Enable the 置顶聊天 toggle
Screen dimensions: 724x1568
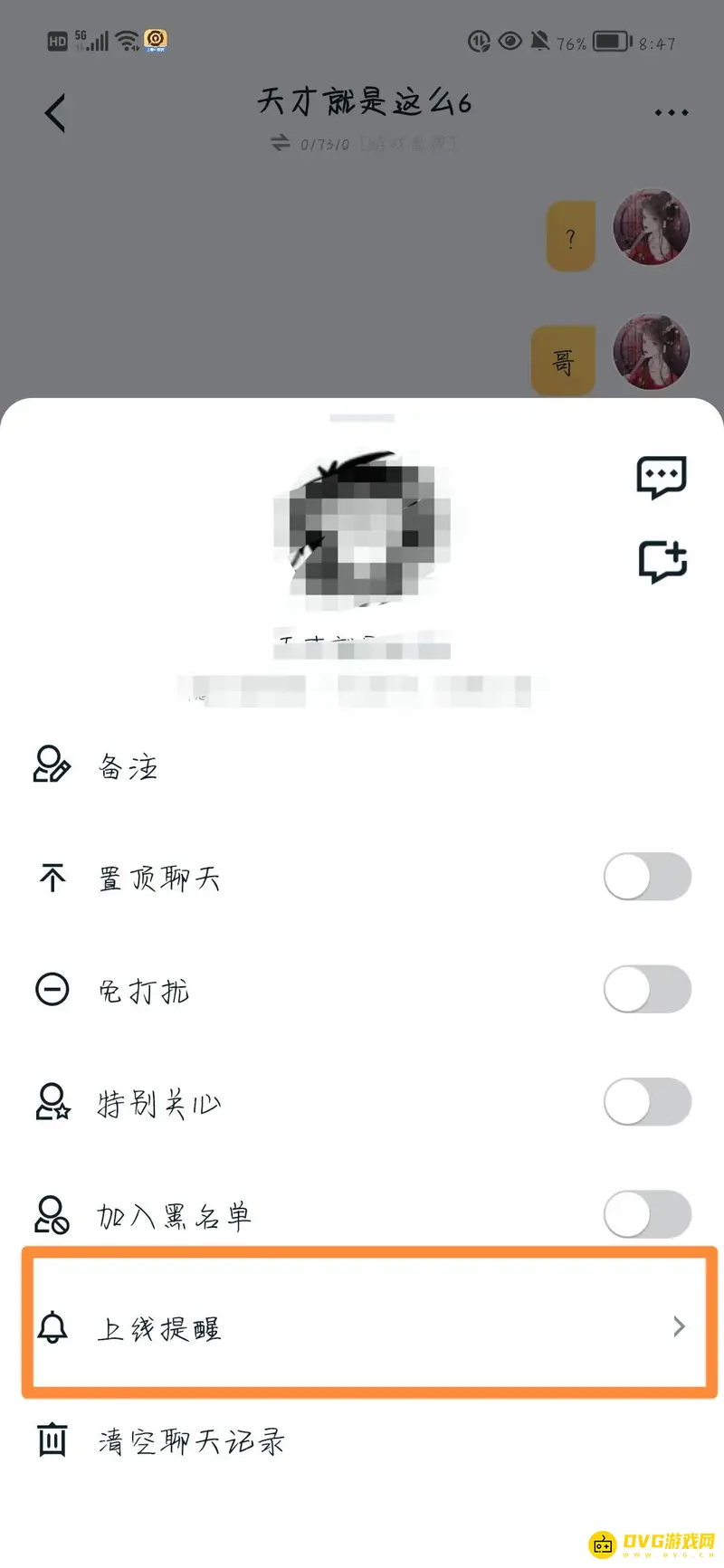[648, 877]
